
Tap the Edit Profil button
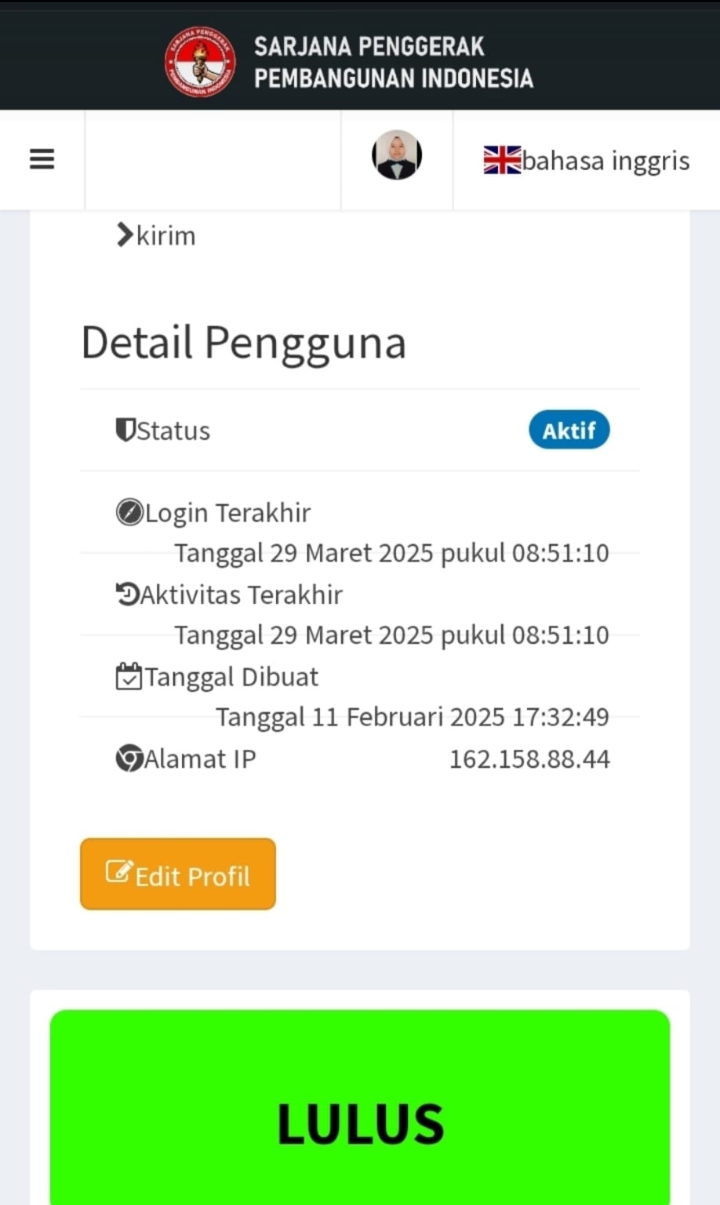click(x=178, y=874)
